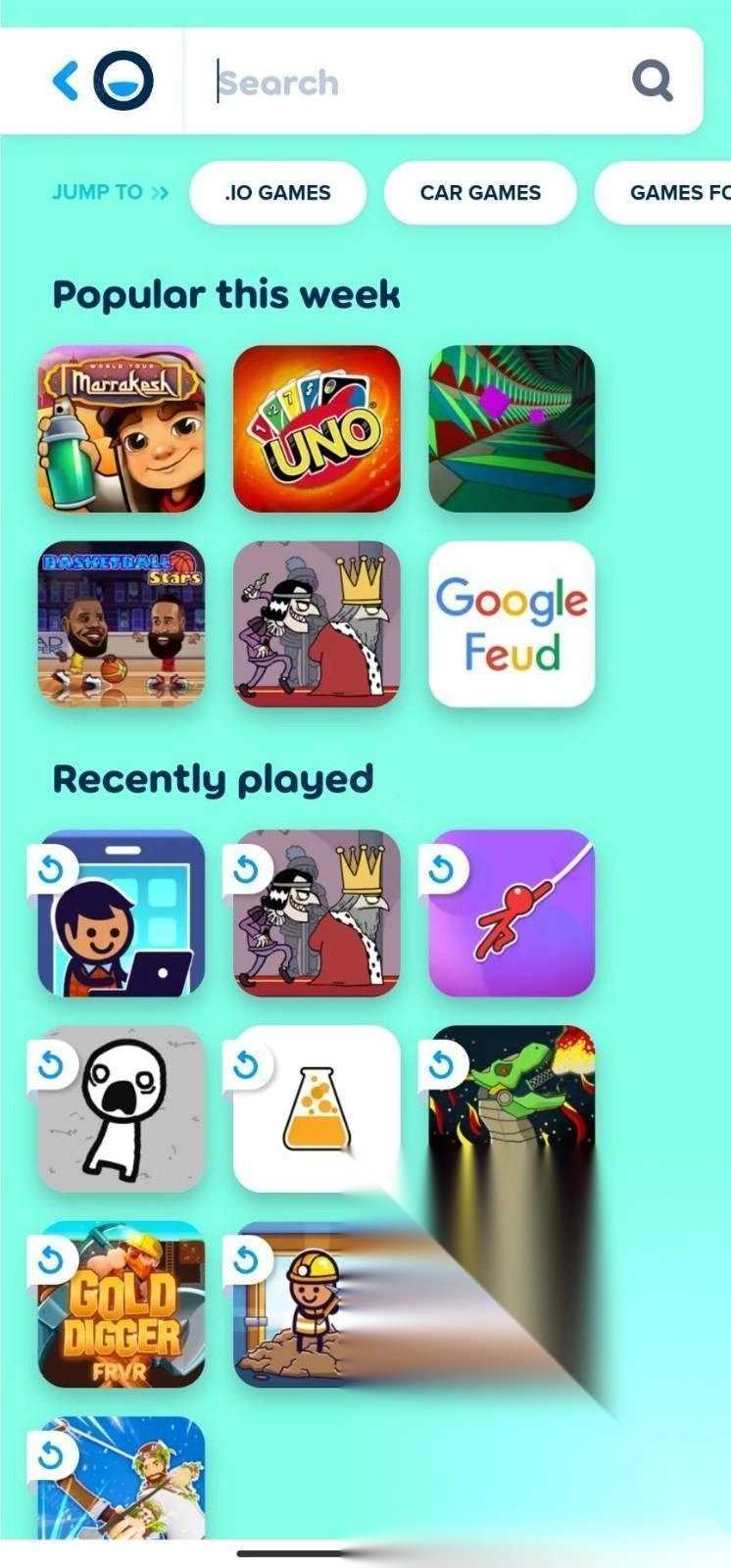Open the UNO game tile
This screenshot has width=731, height=1568.
click(x=317, y=428)
